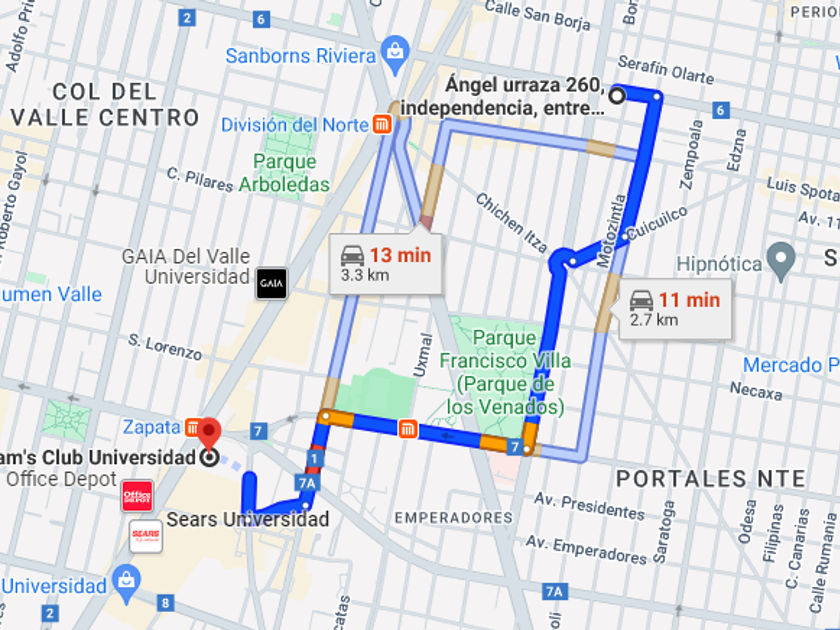Open the Sears Universidad store marker

coord(146,536)
